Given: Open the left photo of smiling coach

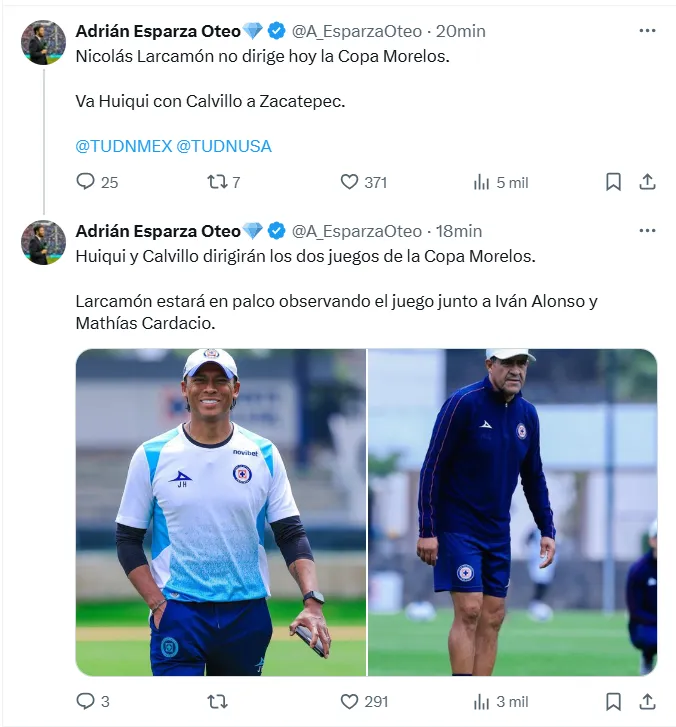Looking at the screenshot, I should (221, 512).
